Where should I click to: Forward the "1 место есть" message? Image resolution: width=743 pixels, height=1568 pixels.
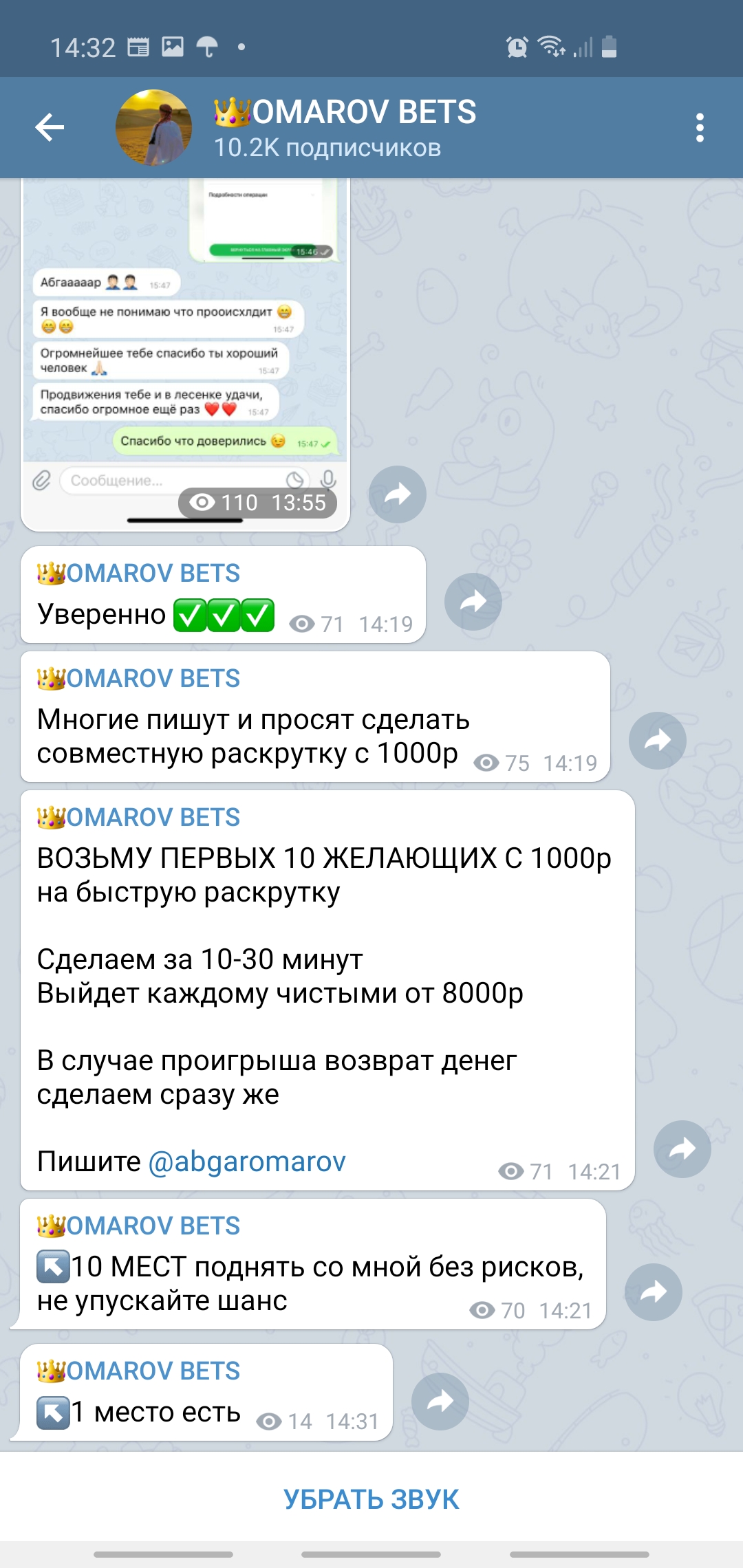[x=440, y=1402]
